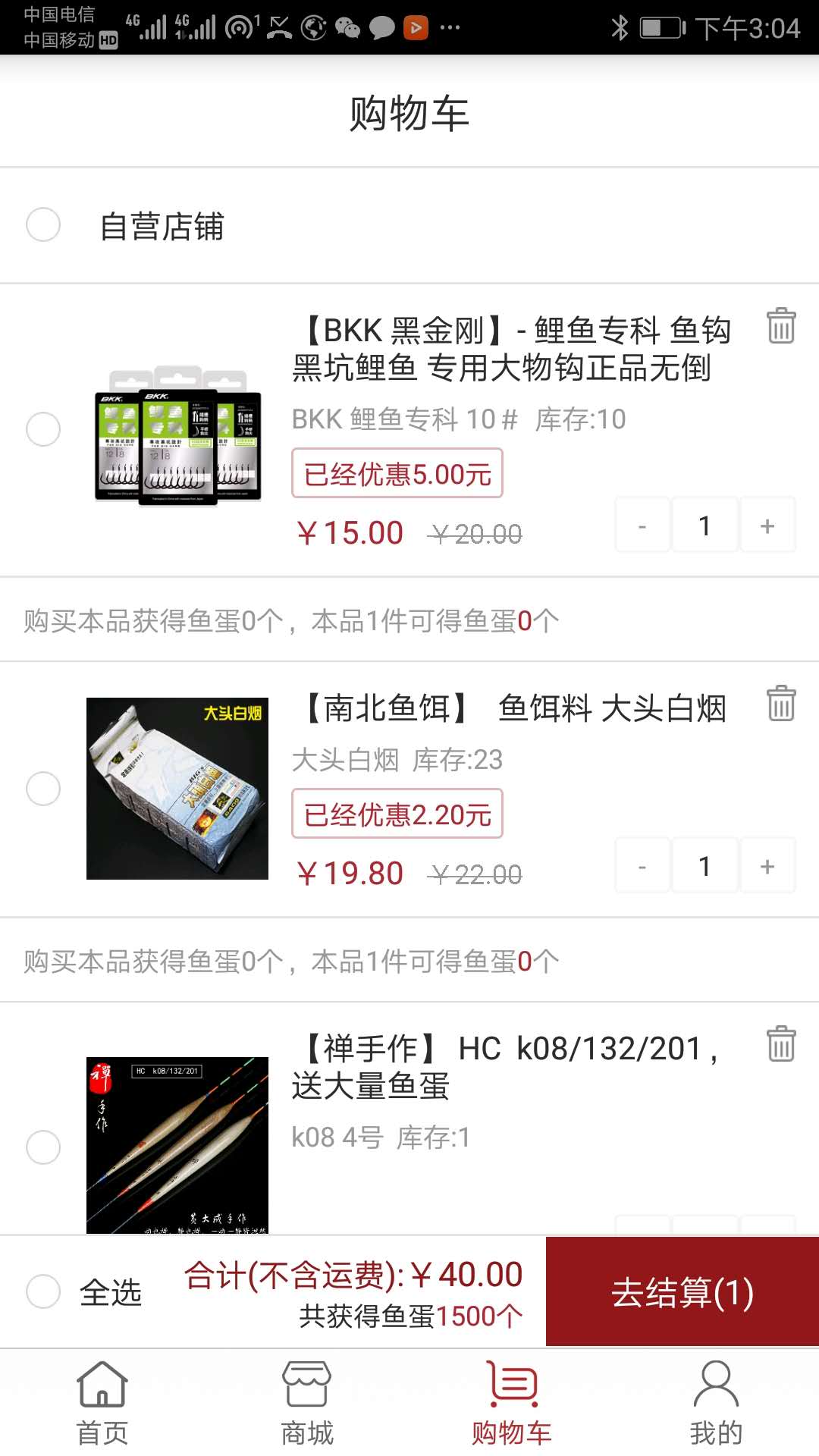Tap the Bluetooth icon in the status bar
This screenshot has height=1456, width=819.
click(622, 27)
